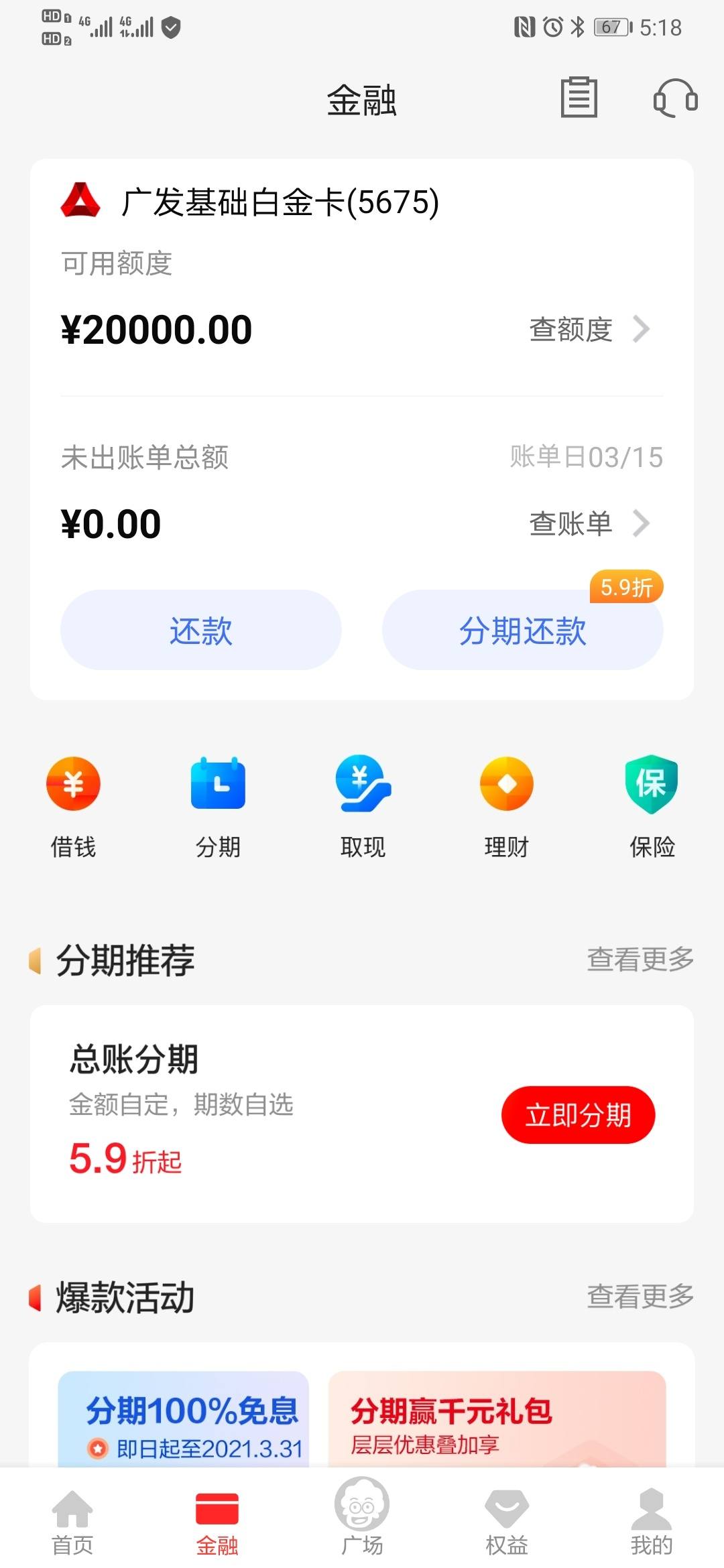The width and height of the screenshot is (724, 1568).
Task: Open the bill list icon in header
Action: [x=579, y=98]
